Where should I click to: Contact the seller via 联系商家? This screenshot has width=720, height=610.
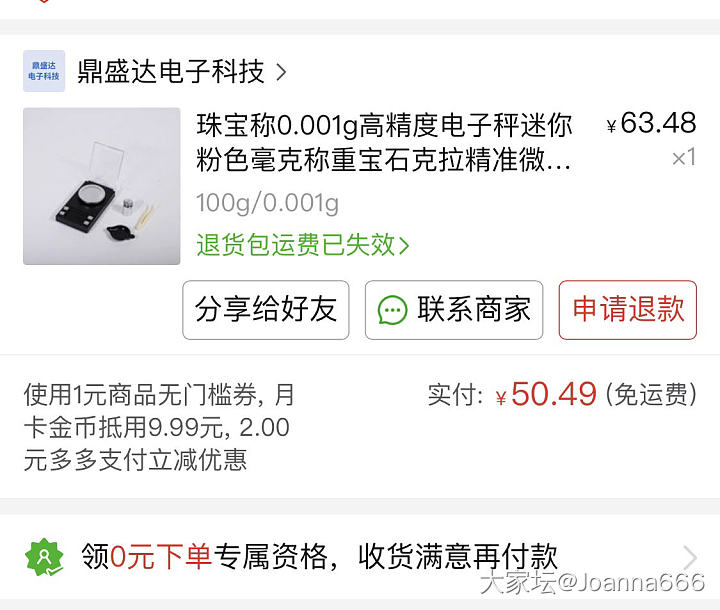point(453,310)
